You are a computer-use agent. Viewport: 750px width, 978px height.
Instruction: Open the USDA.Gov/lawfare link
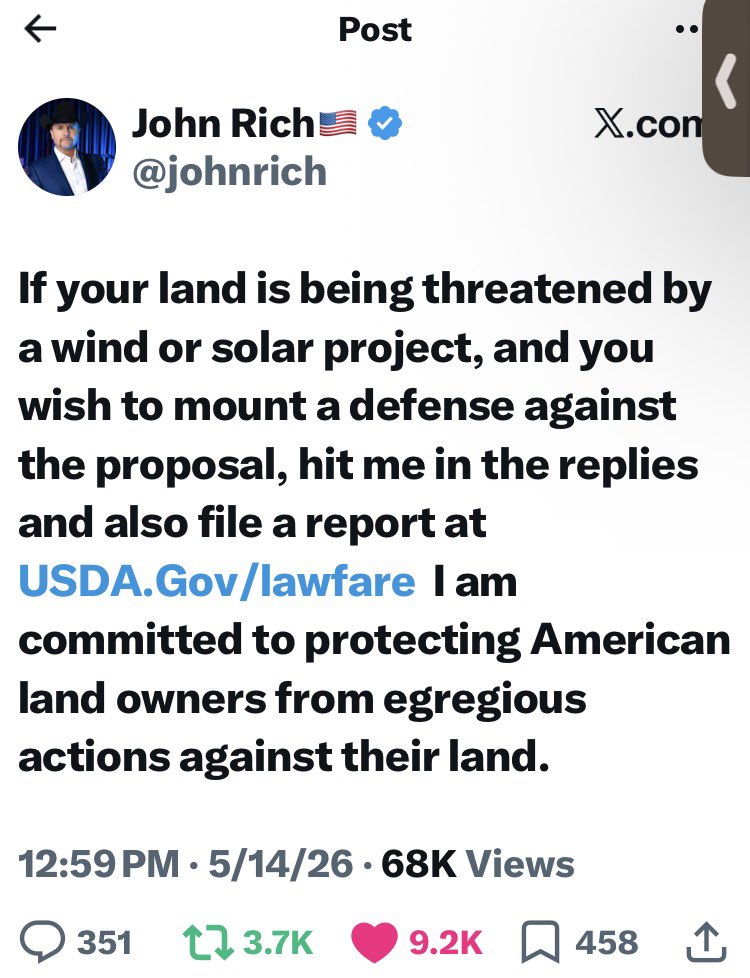(217, 581)
